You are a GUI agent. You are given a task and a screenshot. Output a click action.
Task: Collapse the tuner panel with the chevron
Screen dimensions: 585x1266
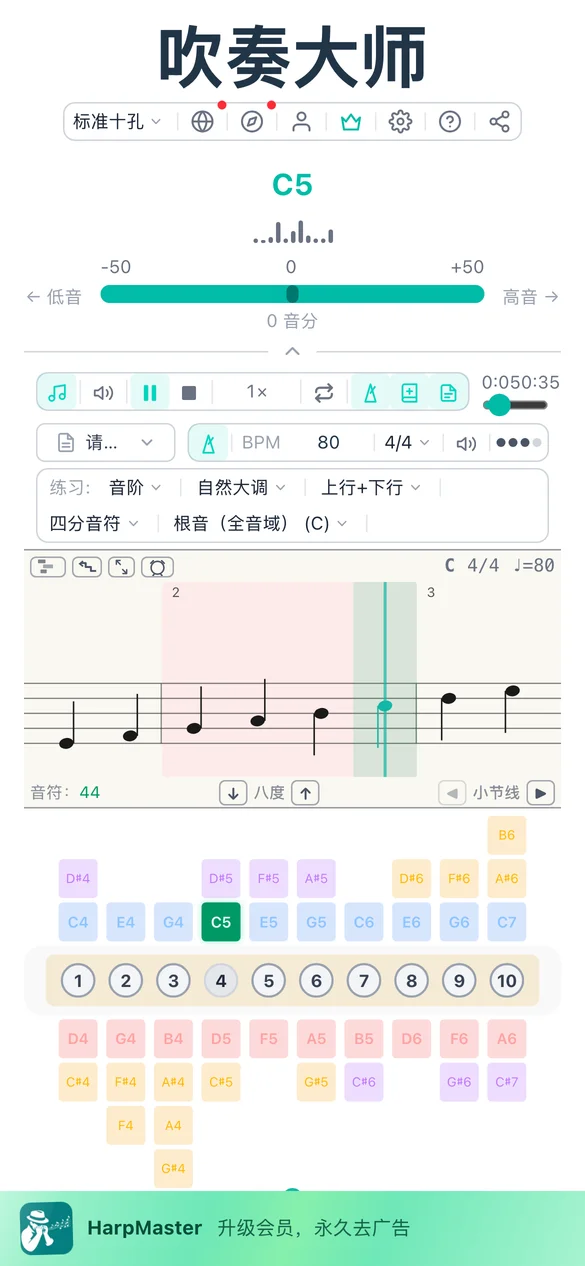(x=292, y=351)
